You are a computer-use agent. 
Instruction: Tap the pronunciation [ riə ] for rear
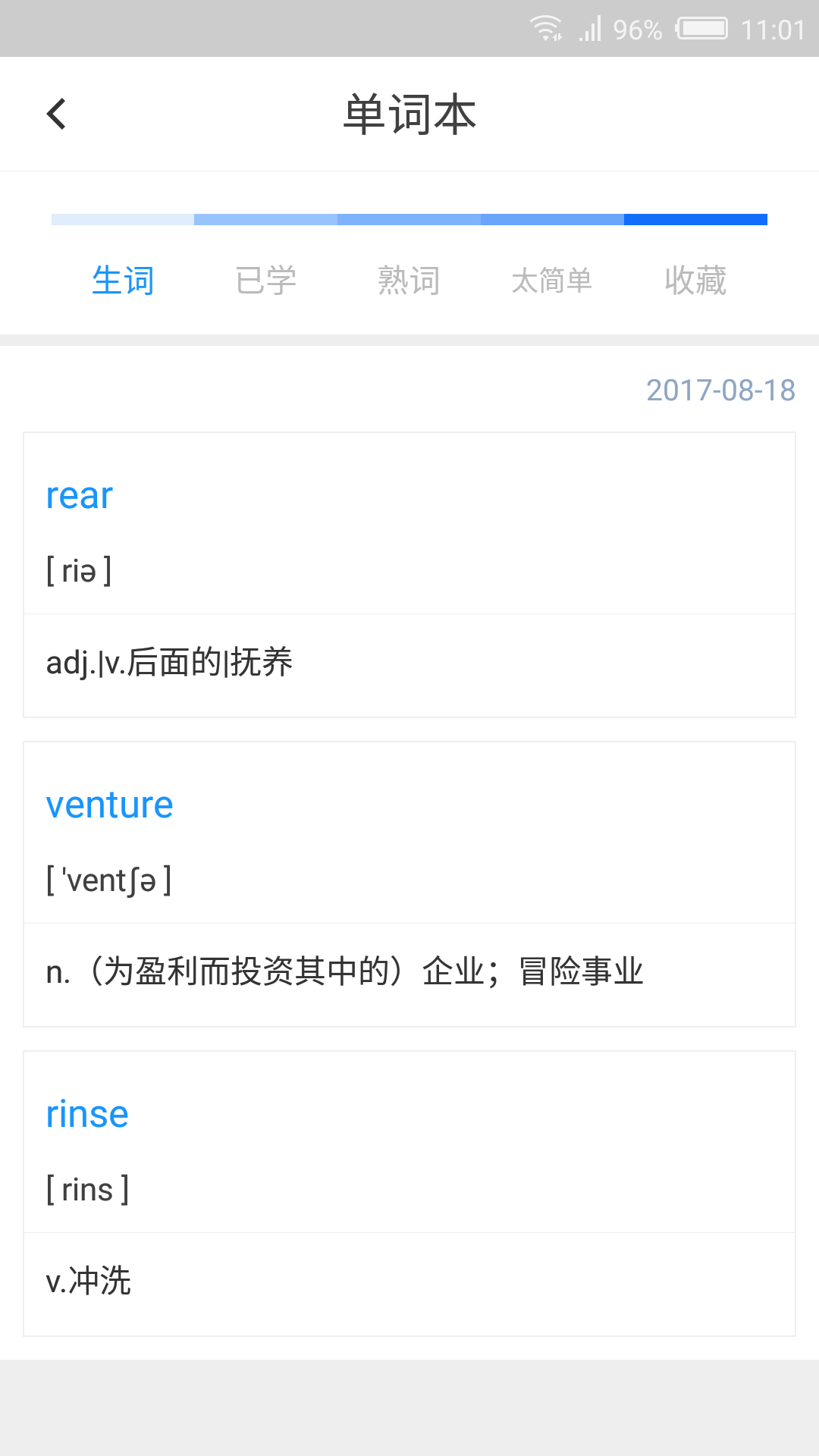coord(79,571)
